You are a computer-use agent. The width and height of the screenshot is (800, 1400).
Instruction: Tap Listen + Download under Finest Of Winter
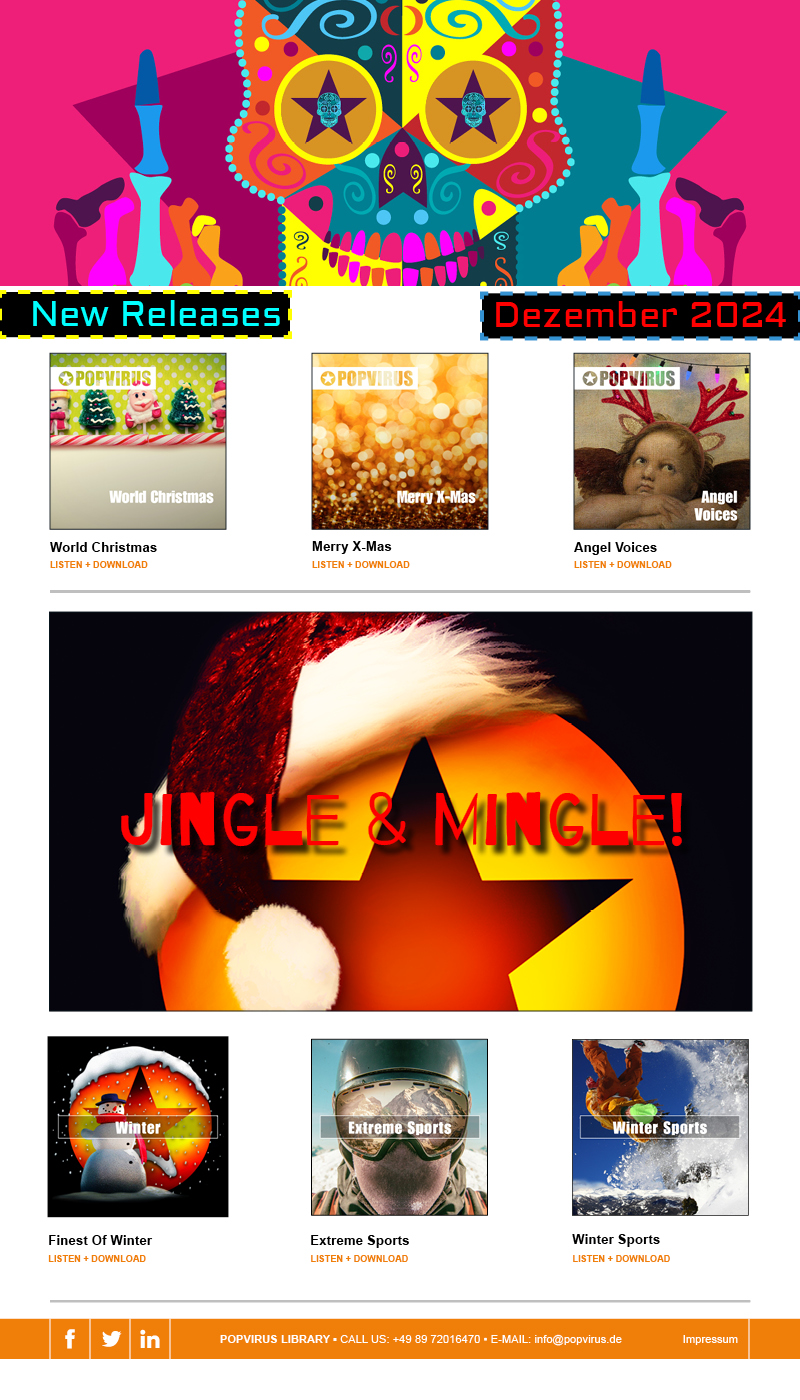[97, 1259]
